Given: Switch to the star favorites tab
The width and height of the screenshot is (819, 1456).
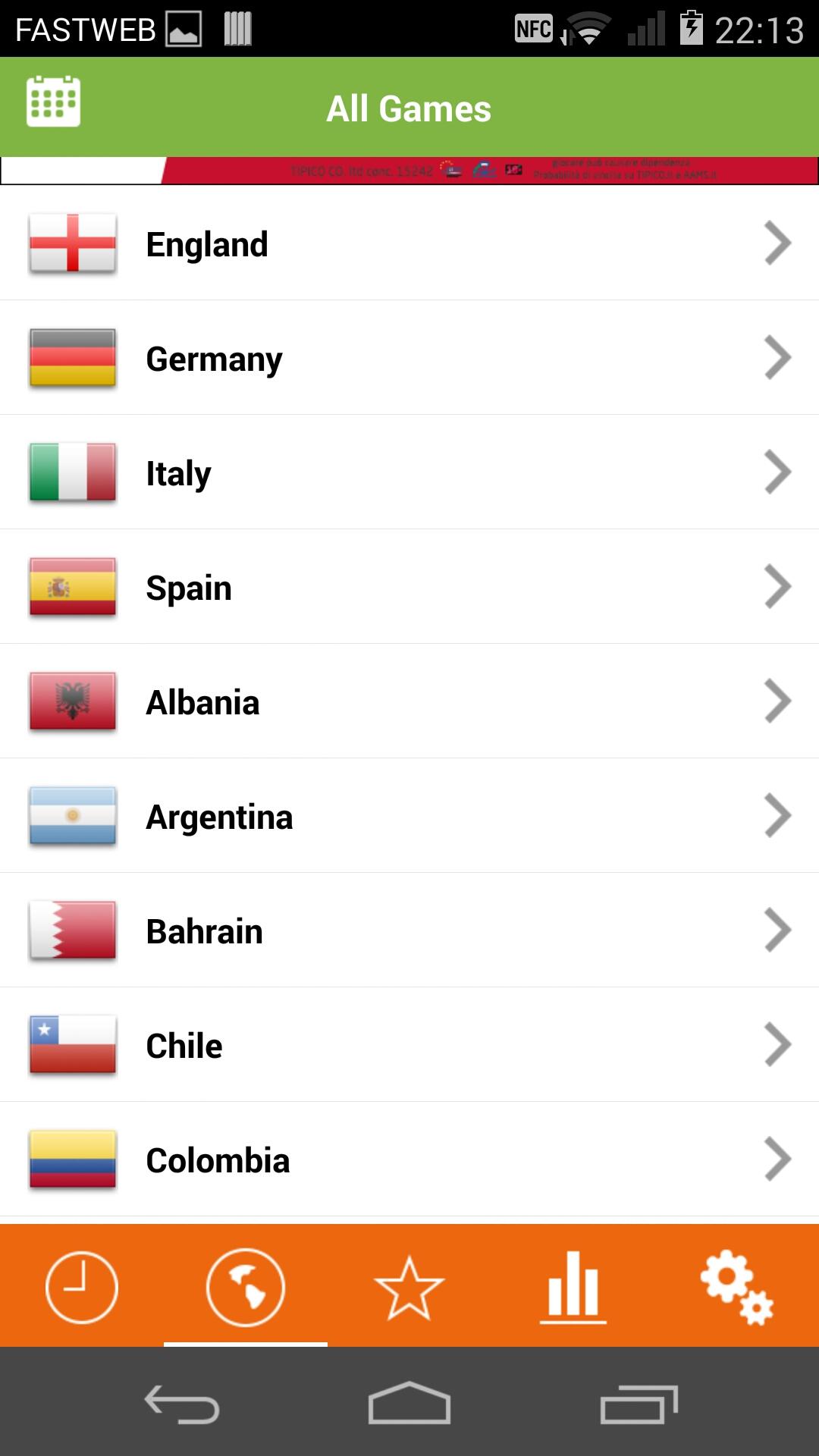Looking at the screenshot, I should (x=409, y=1287).
